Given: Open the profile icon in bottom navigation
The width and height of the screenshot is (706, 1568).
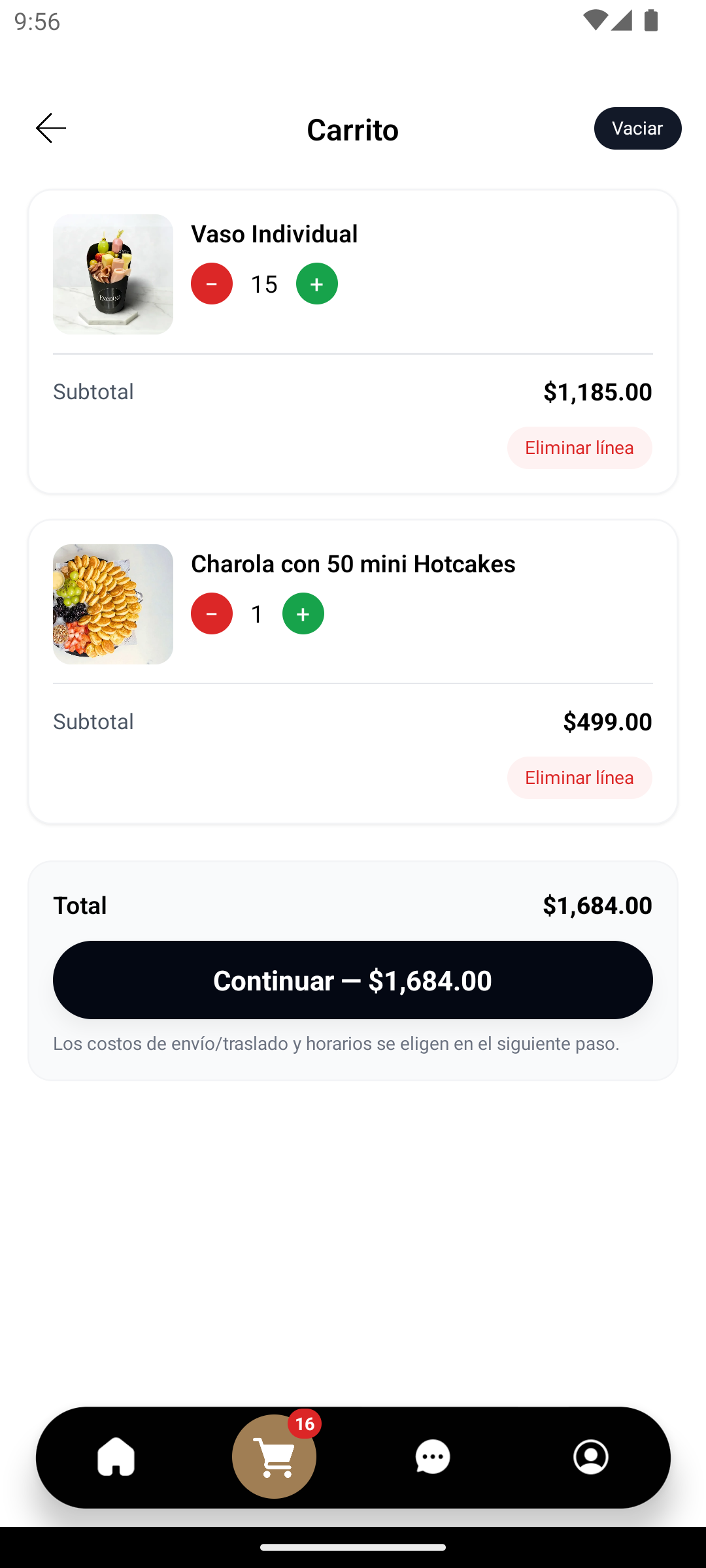Looking at the screenshot, I should tap(590, 1456).
